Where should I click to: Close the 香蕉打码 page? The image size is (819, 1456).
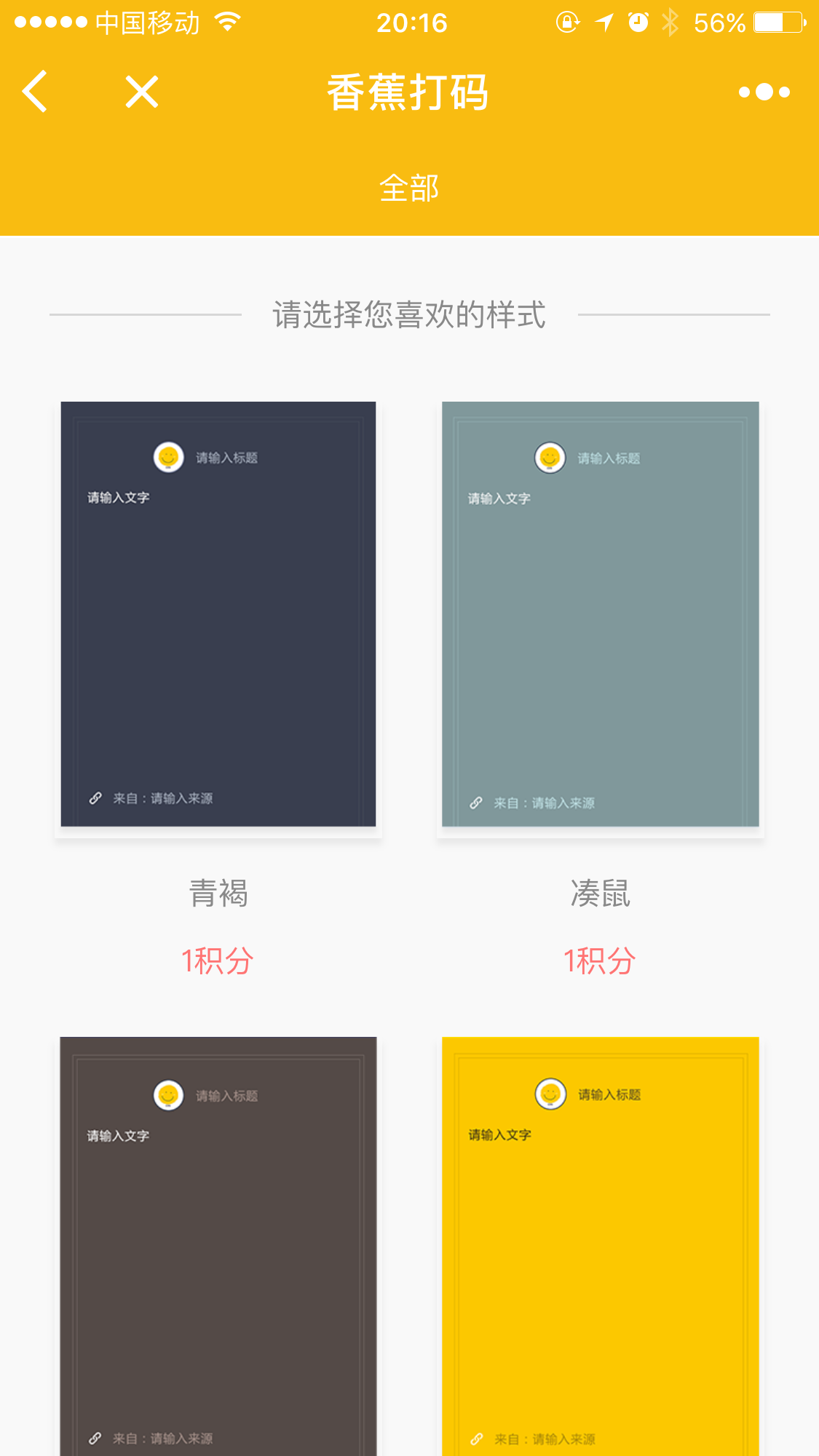[x=141, y=92]
